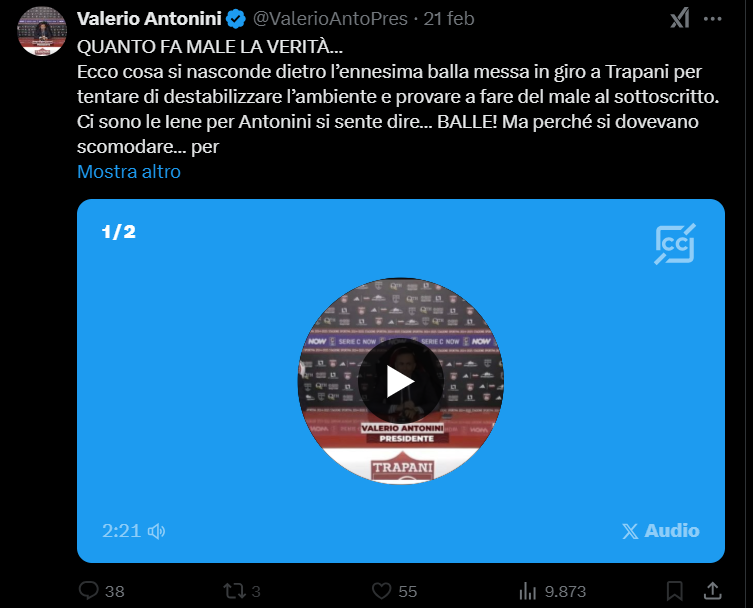This screenshot has height=608, width=753.
Task: Reply to Valerio Antonini's post
Action: click(90, 590)
